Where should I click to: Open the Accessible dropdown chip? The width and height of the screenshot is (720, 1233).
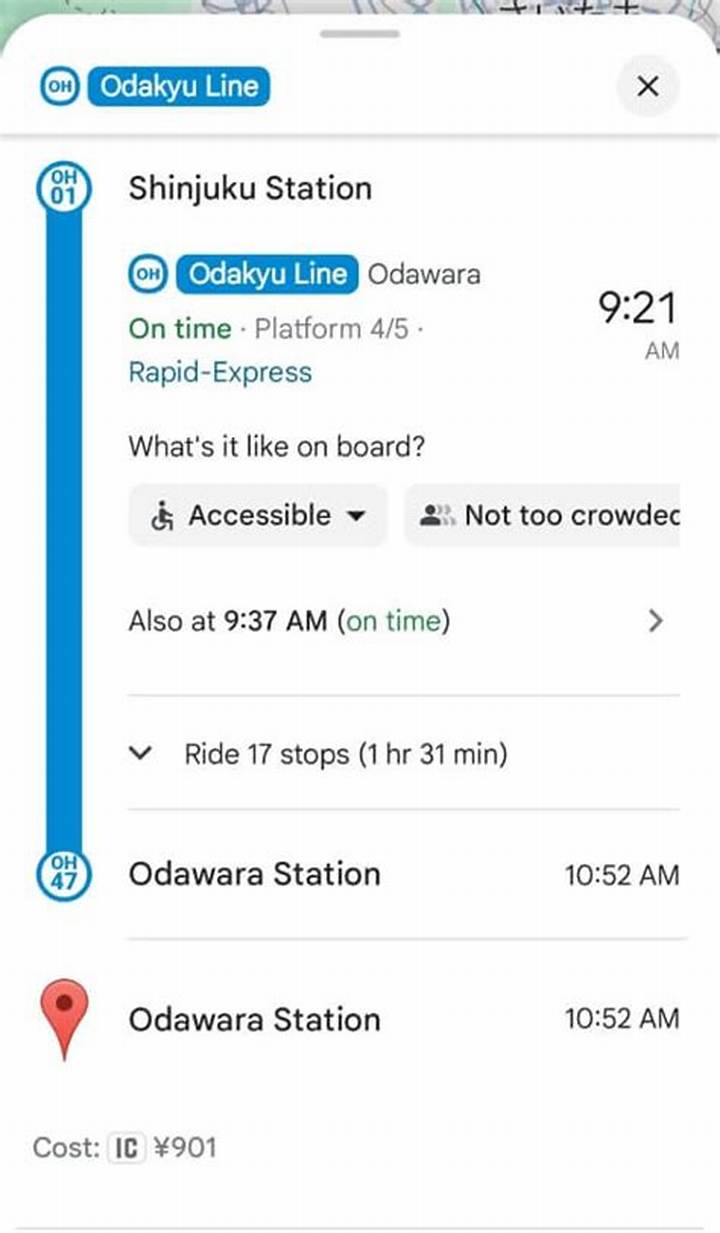pyautogui.click(x=258, y=516)
